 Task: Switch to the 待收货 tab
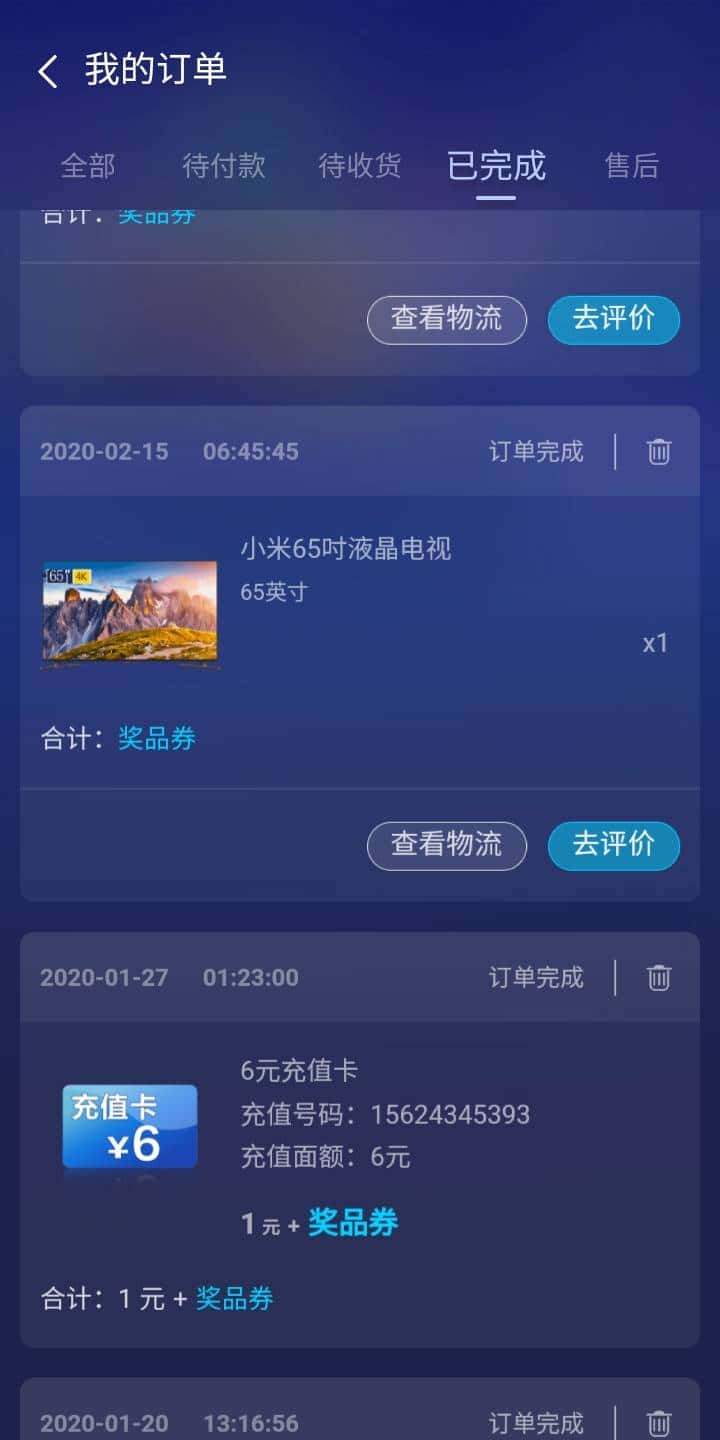pyautogui.click(x=360, y=167)
